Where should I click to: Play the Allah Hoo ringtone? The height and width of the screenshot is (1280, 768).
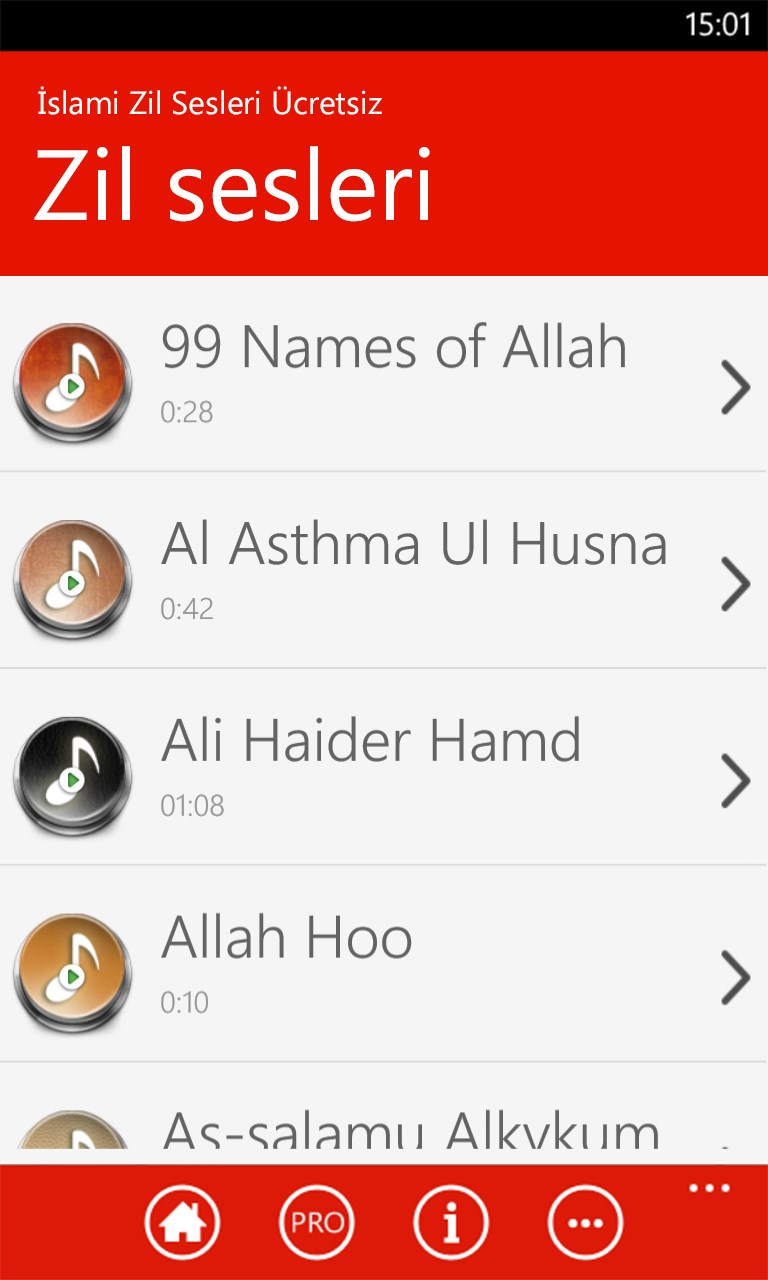tap(72, 974)
